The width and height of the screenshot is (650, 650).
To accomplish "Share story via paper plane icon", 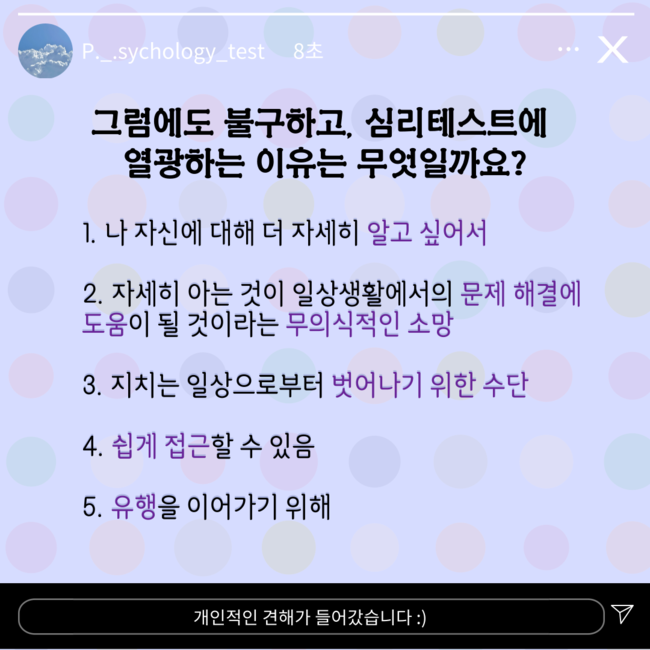I will pyautogui.click(x=622, y=614).
